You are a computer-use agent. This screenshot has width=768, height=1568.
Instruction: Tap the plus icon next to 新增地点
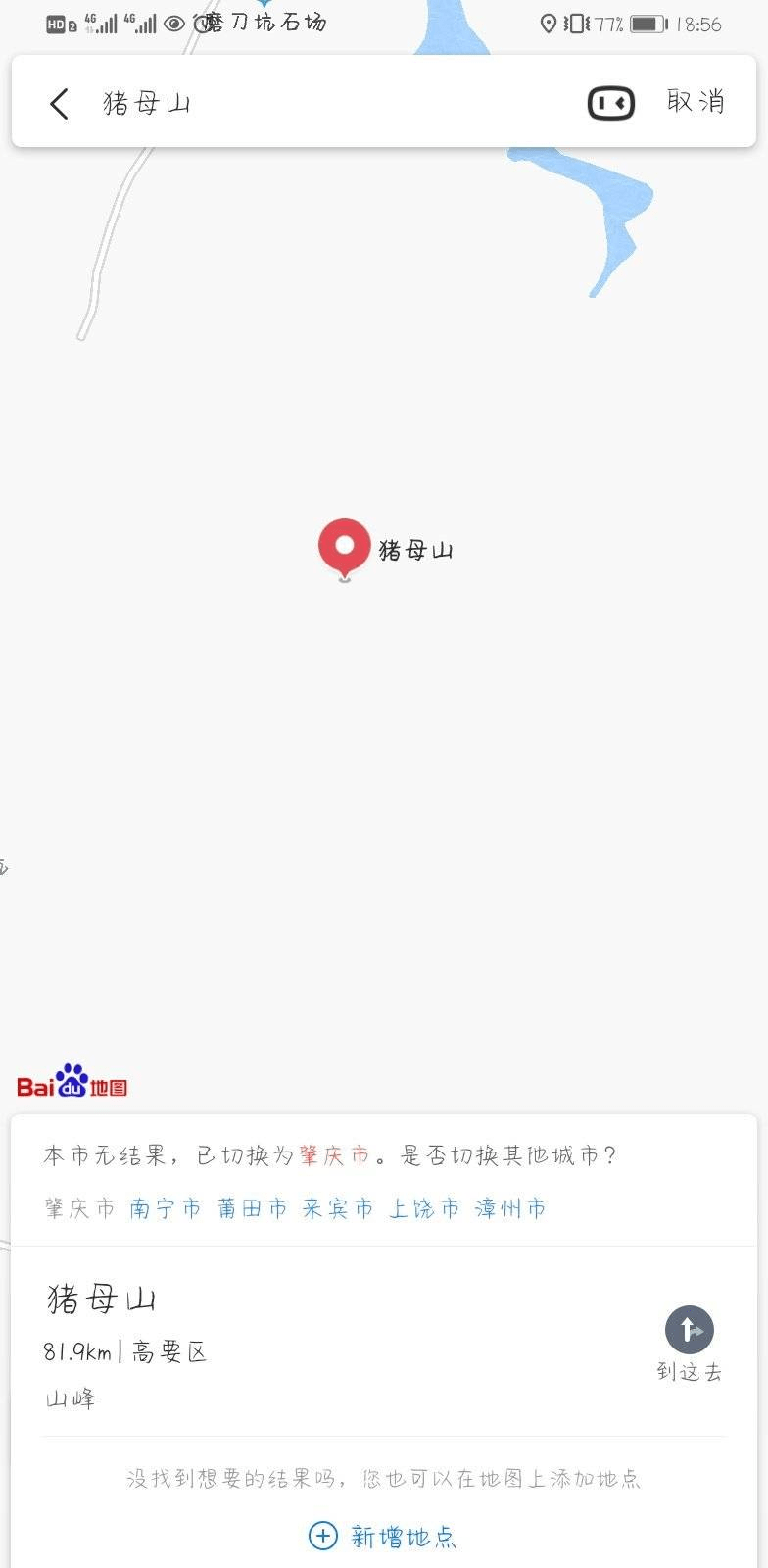pos(322,1537)
